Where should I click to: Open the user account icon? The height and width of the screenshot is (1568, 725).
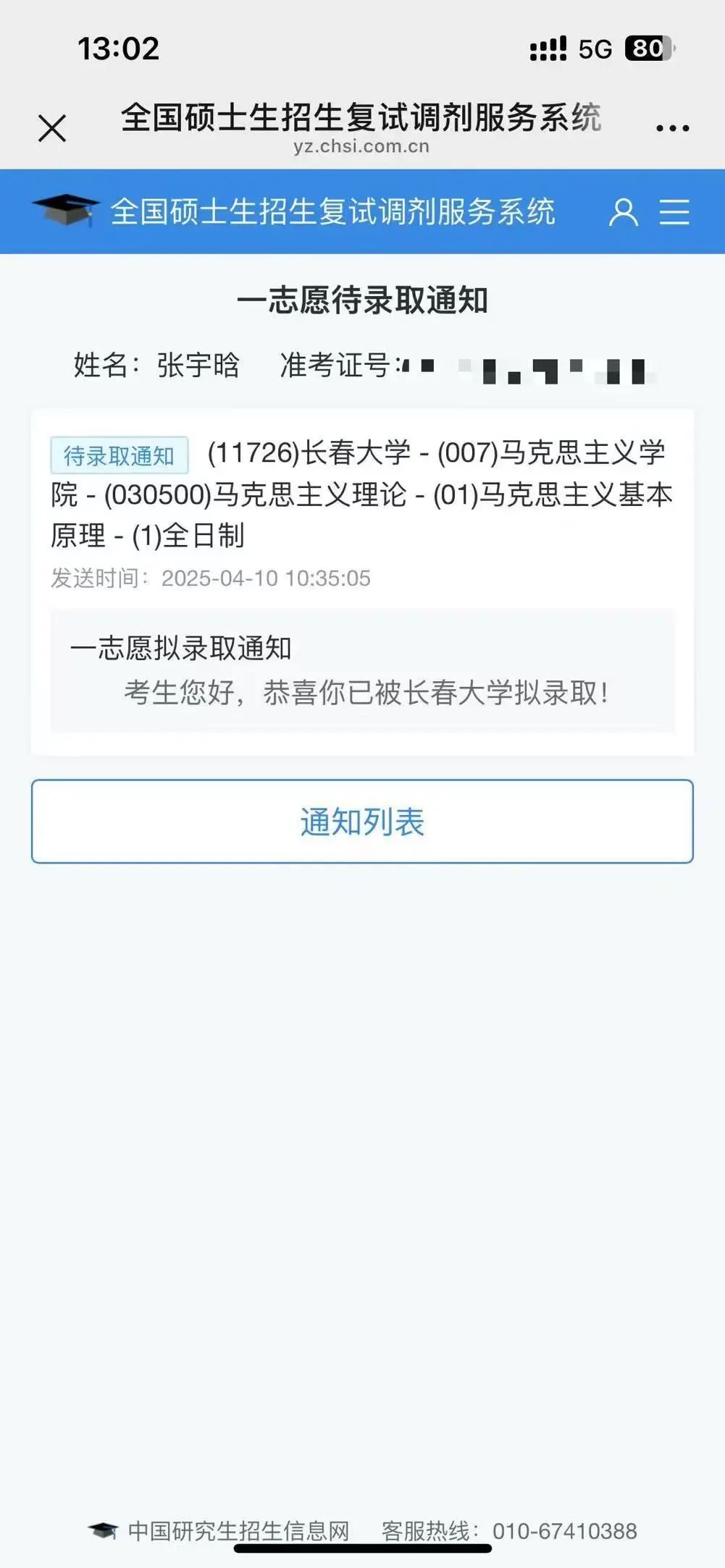(623, 212)
